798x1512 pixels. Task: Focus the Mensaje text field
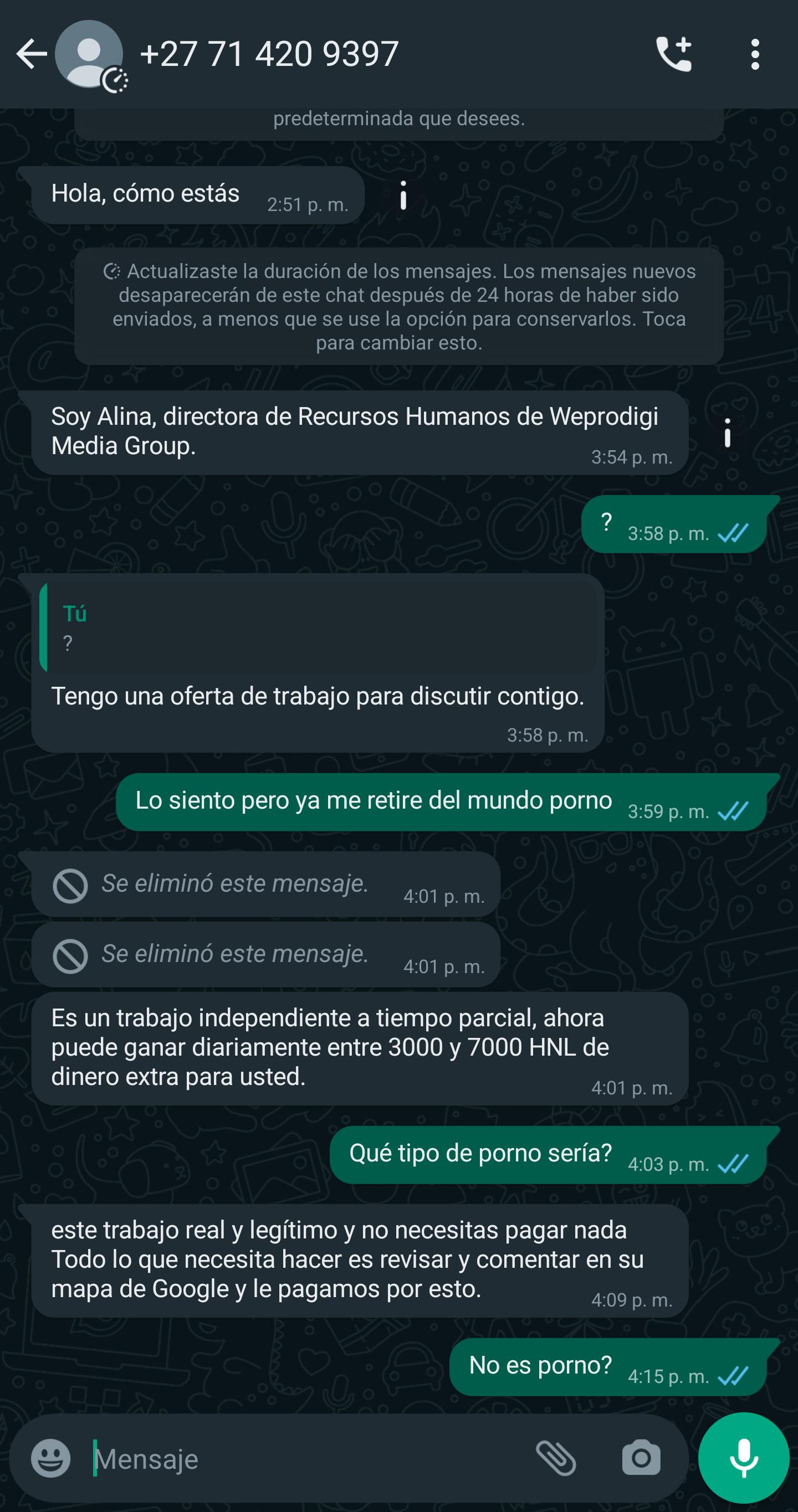coord(305,1459)
